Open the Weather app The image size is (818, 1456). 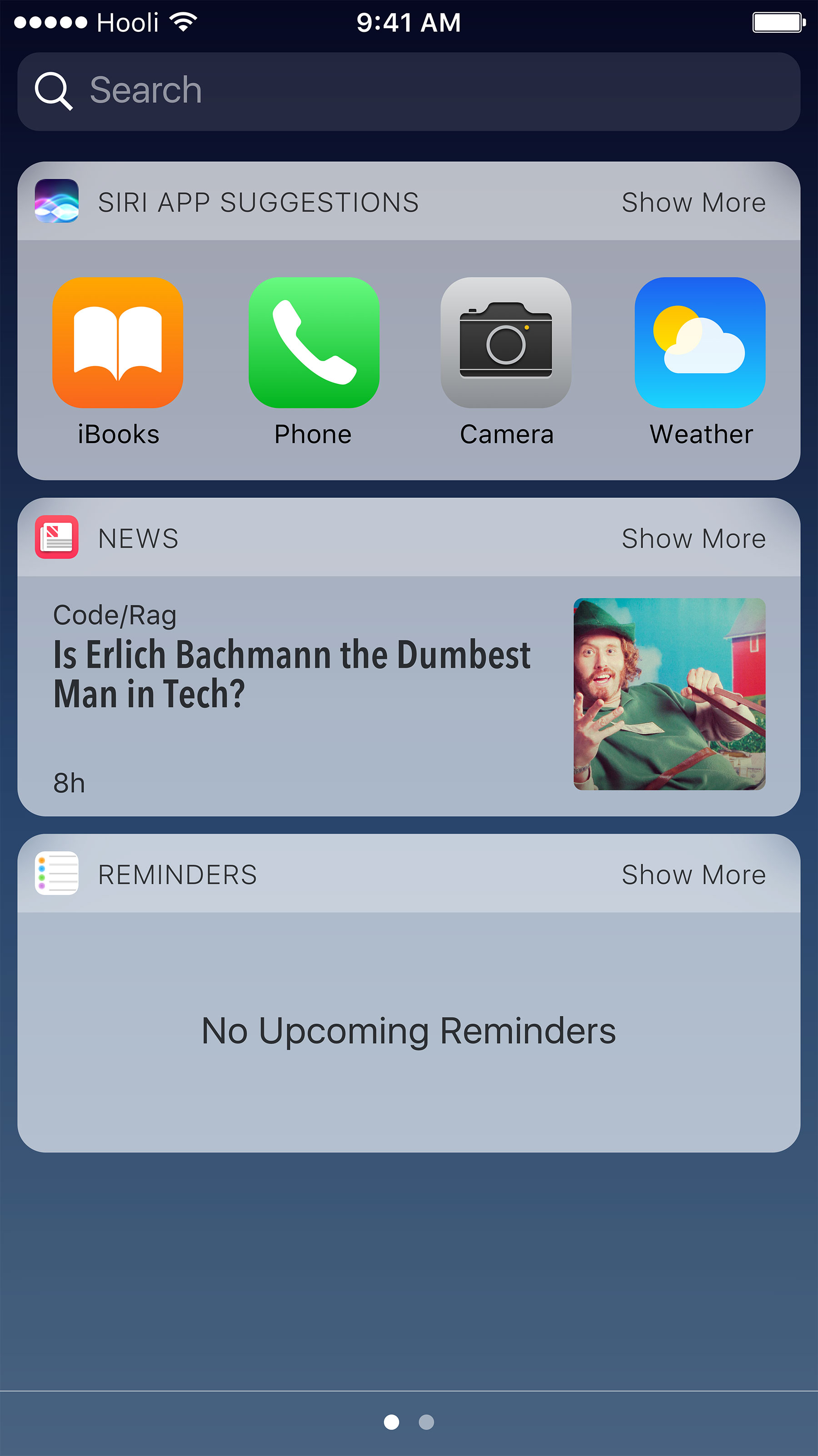(700, 342)
